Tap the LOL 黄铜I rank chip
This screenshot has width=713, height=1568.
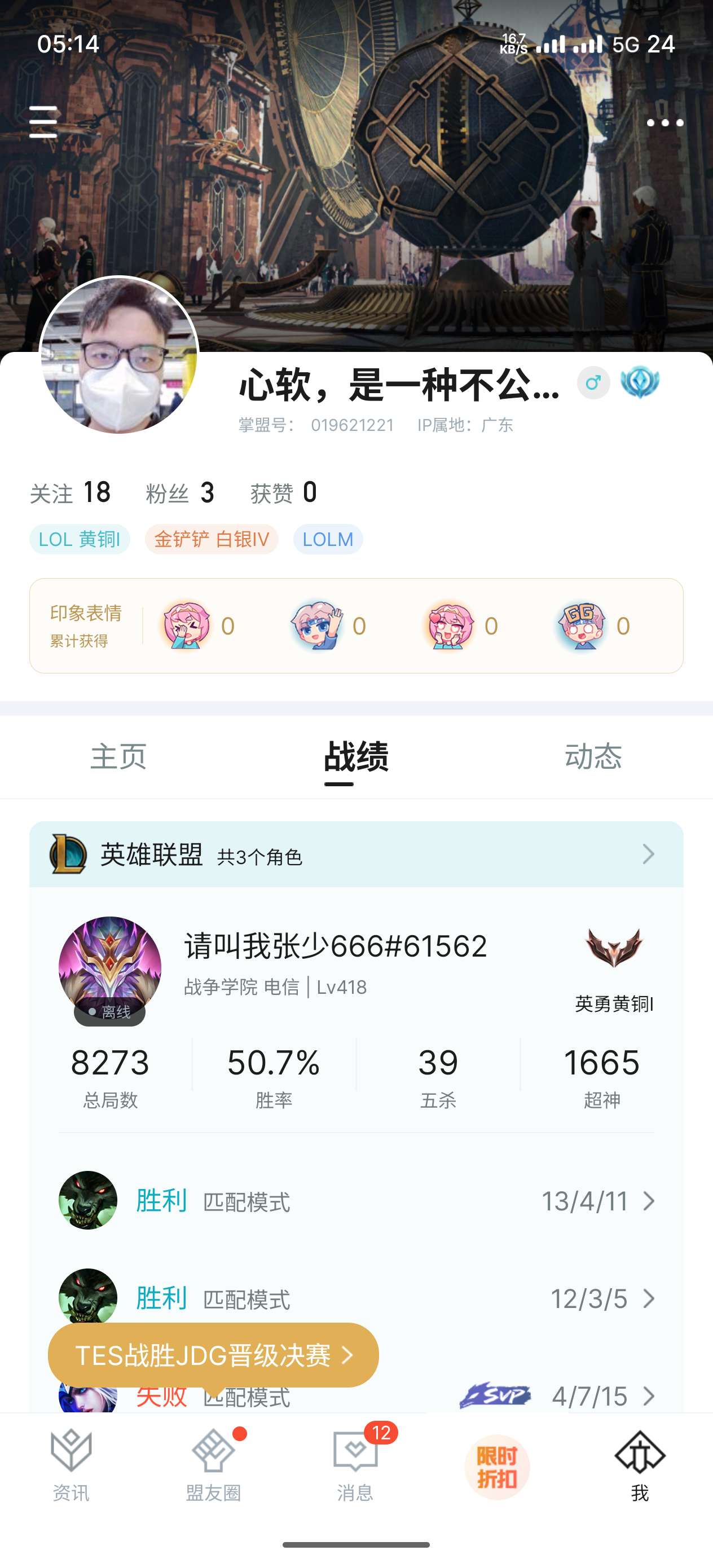(x=80, y=539)
